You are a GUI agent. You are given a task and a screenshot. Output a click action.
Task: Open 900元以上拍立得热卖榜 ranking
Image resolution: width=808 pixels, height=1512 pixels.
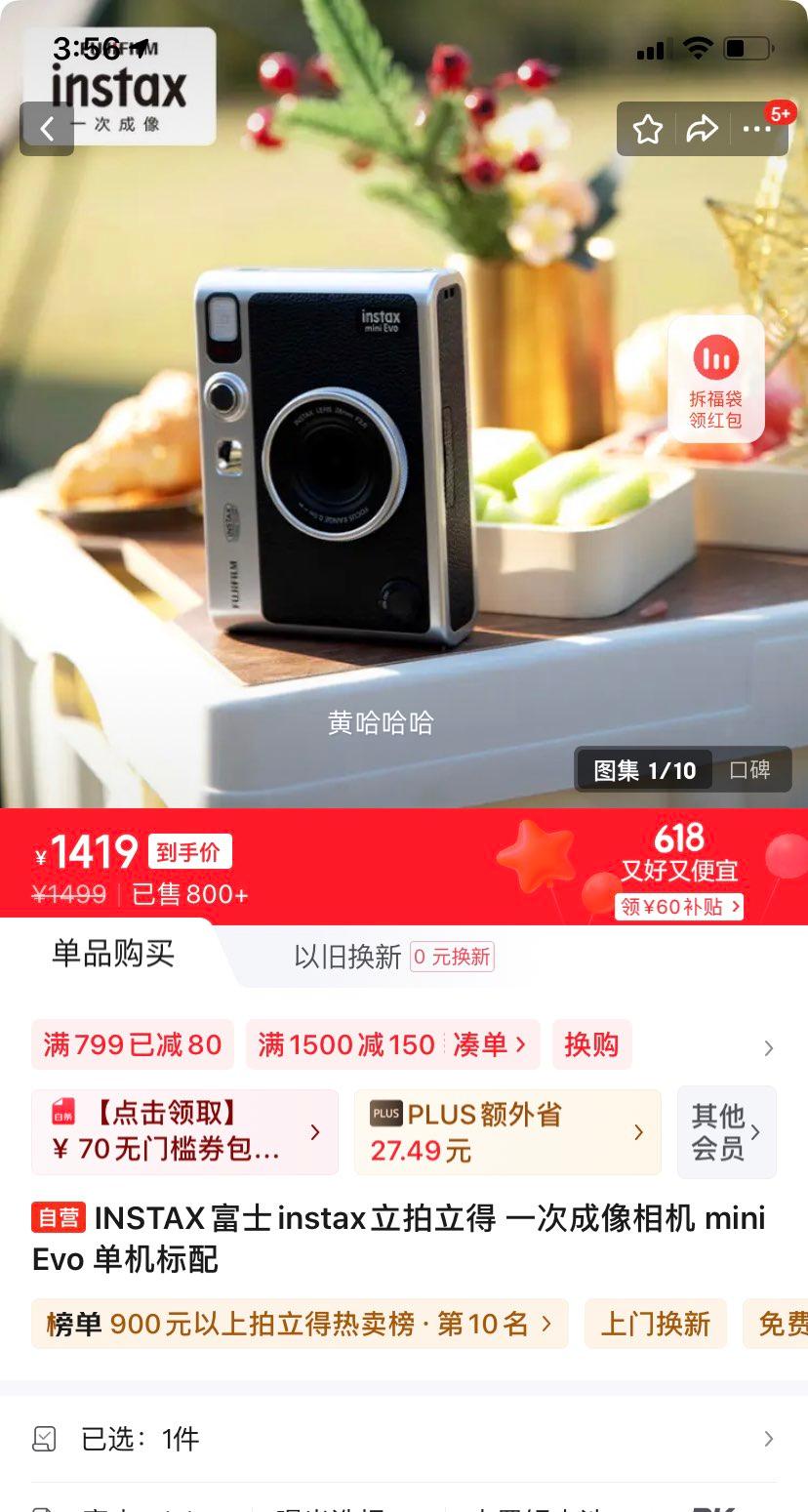299,1324
